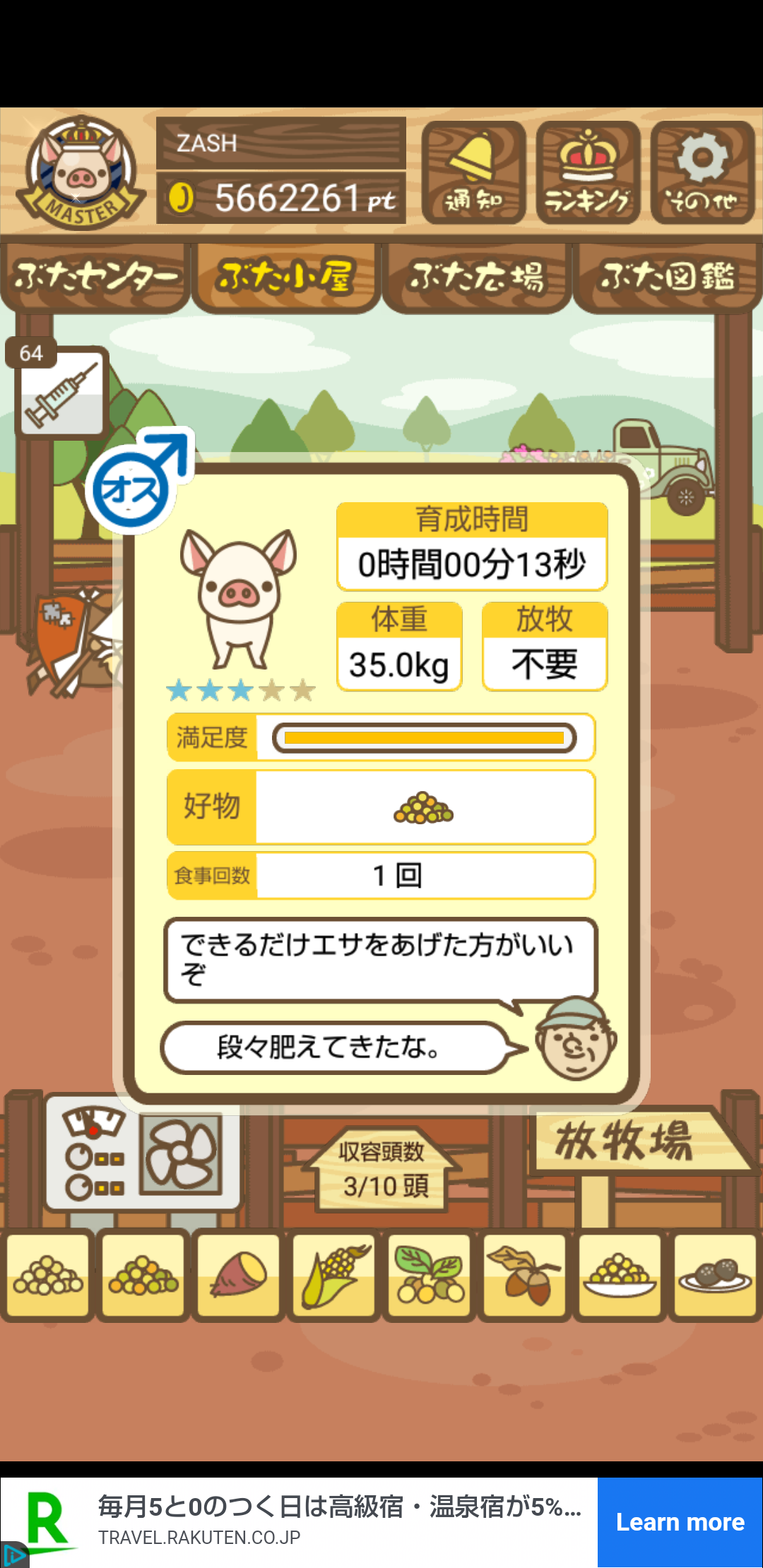
Task: Use the syringe vaccine item
Action: coord(61,393)
